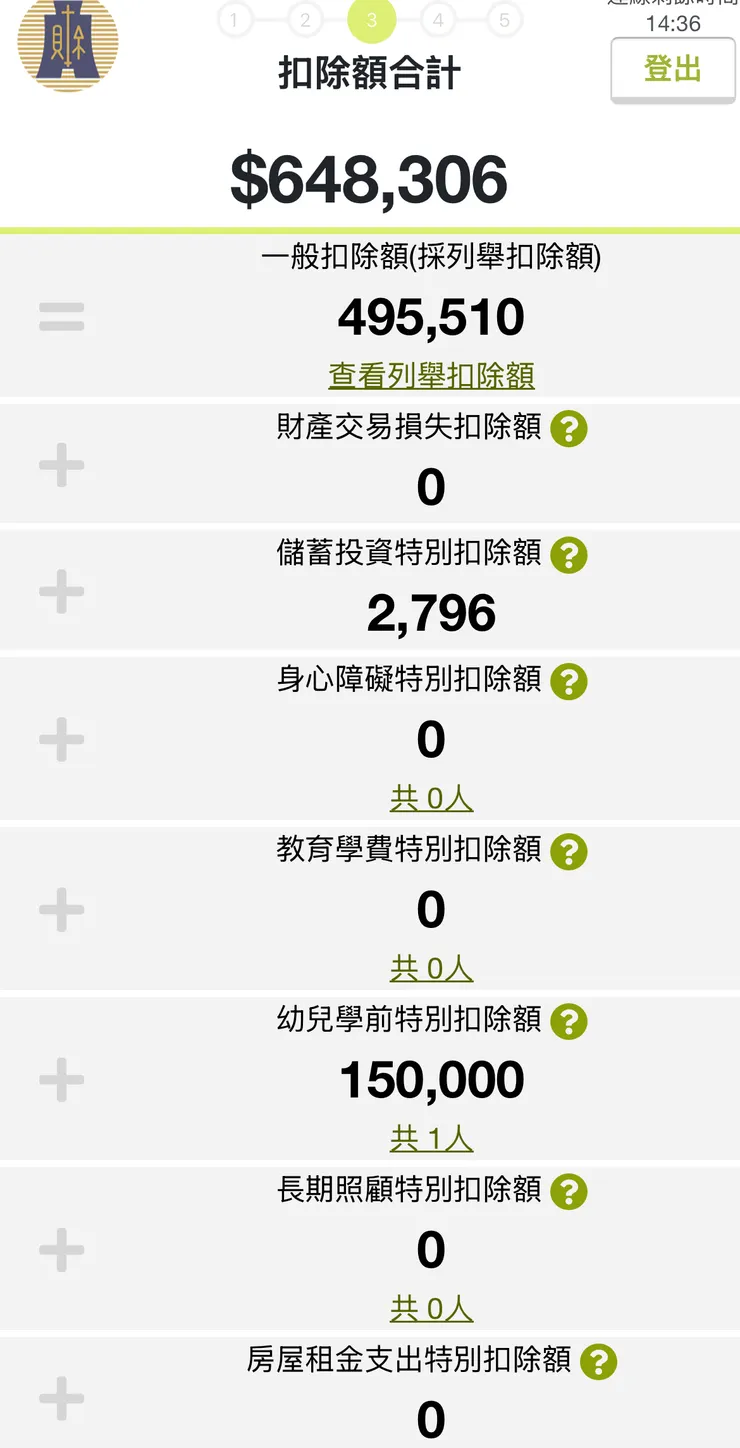Viewport: 740px width, 1448px height.
Task: Jump to step 4 in progress indicator
Action: pyautogui.click(x=438, y=20)
